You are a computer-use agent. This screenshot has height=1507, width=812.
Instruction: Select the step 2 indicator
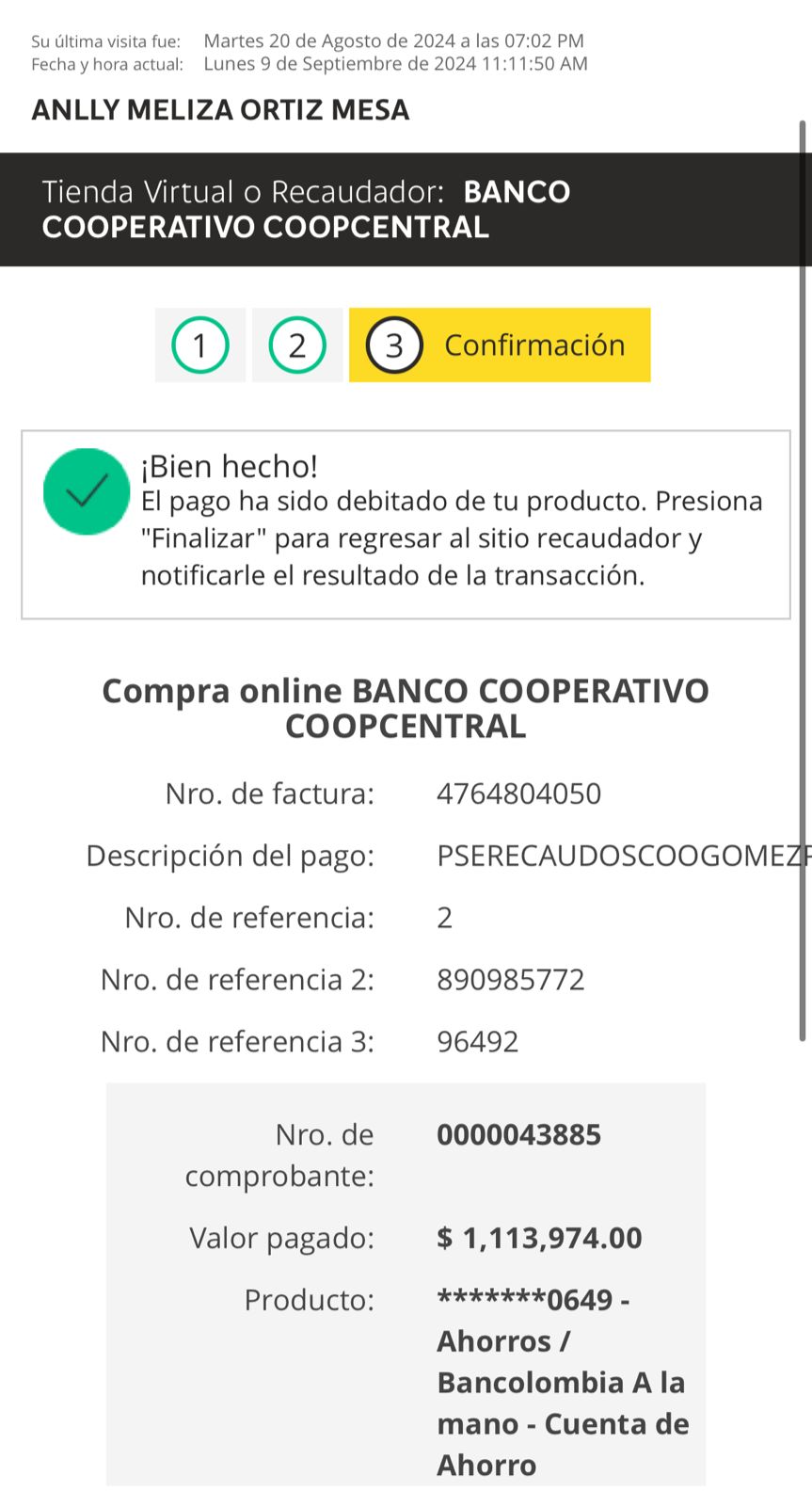297,345
